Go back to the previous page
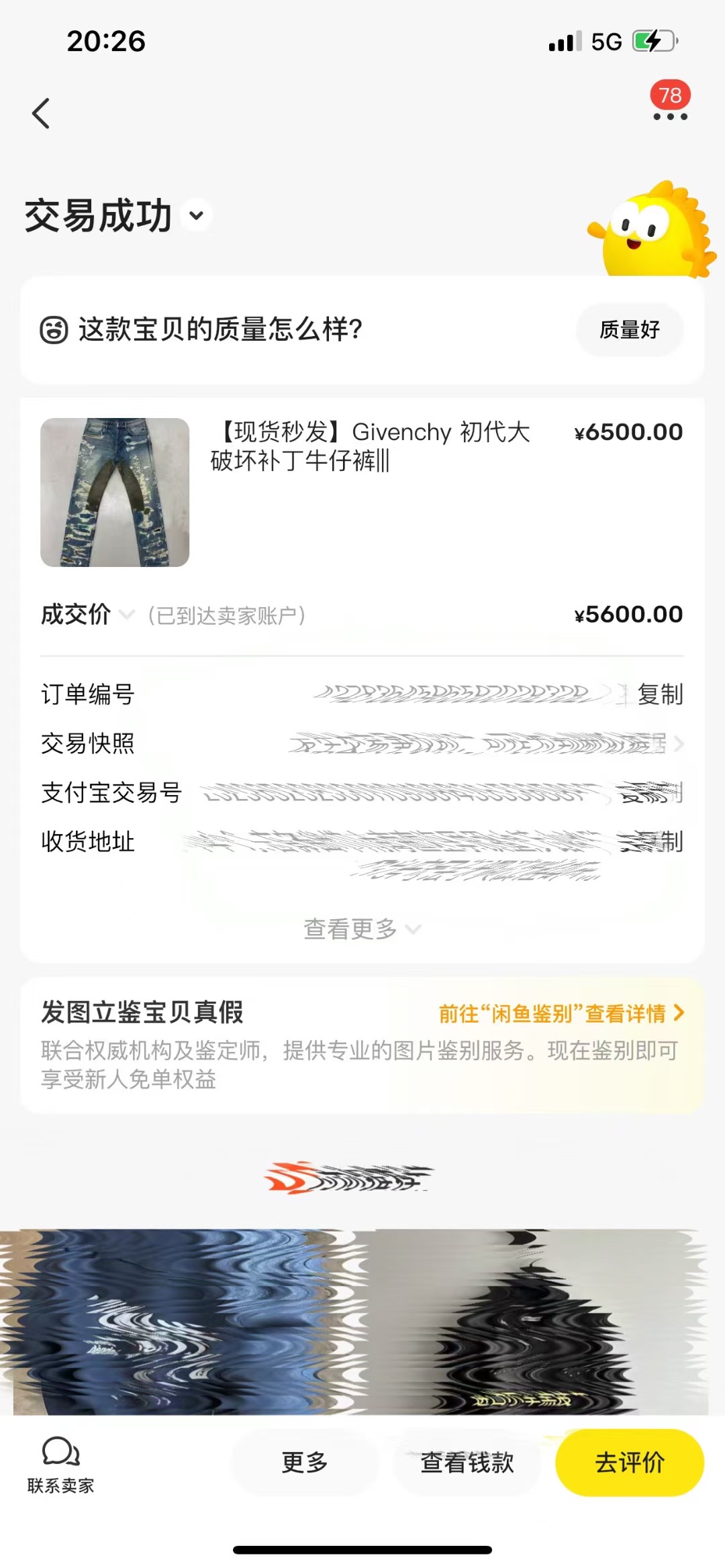Image resolution: width=725 pixels, height=1568 pixels. click(42, 113)
